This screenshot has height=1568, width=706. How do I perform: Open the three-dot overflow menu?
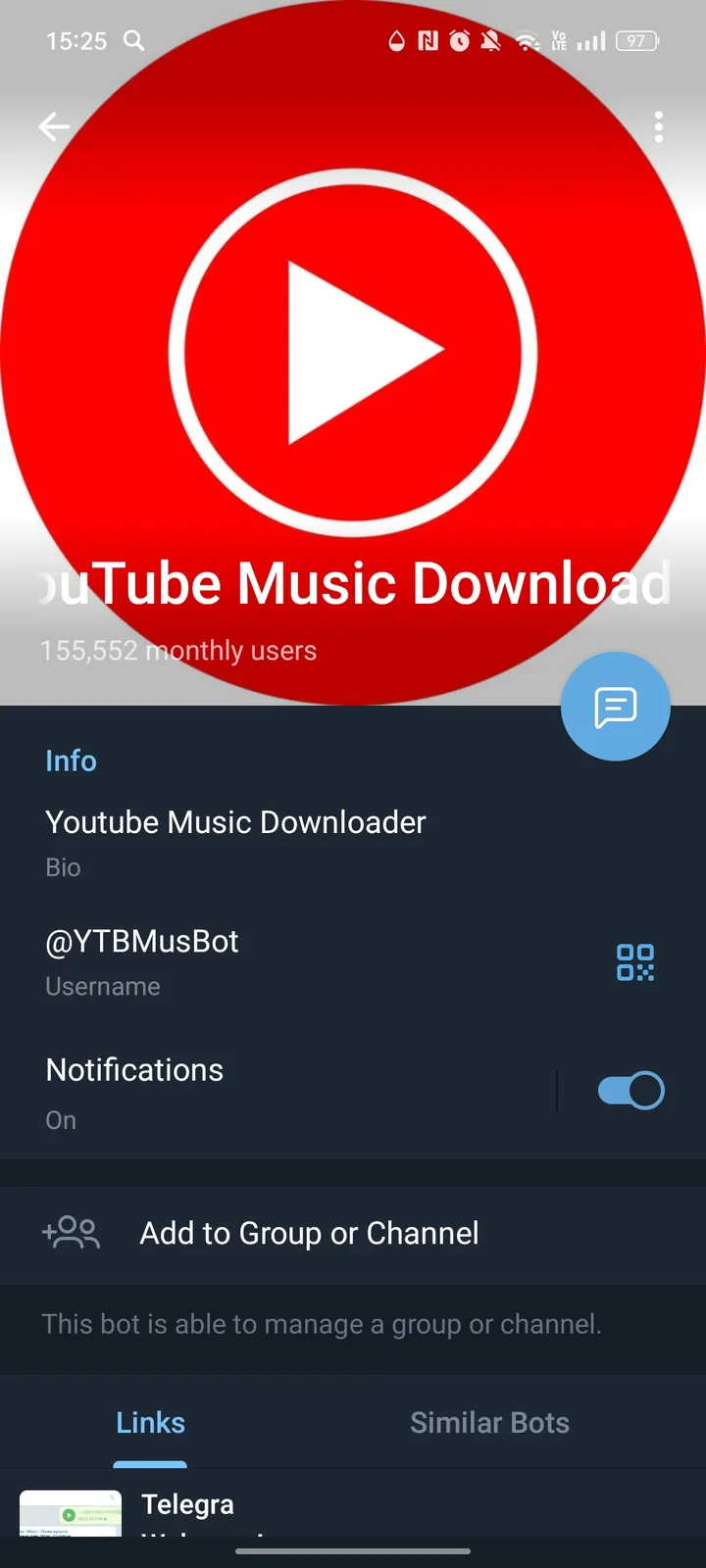(x=659, y=127)
